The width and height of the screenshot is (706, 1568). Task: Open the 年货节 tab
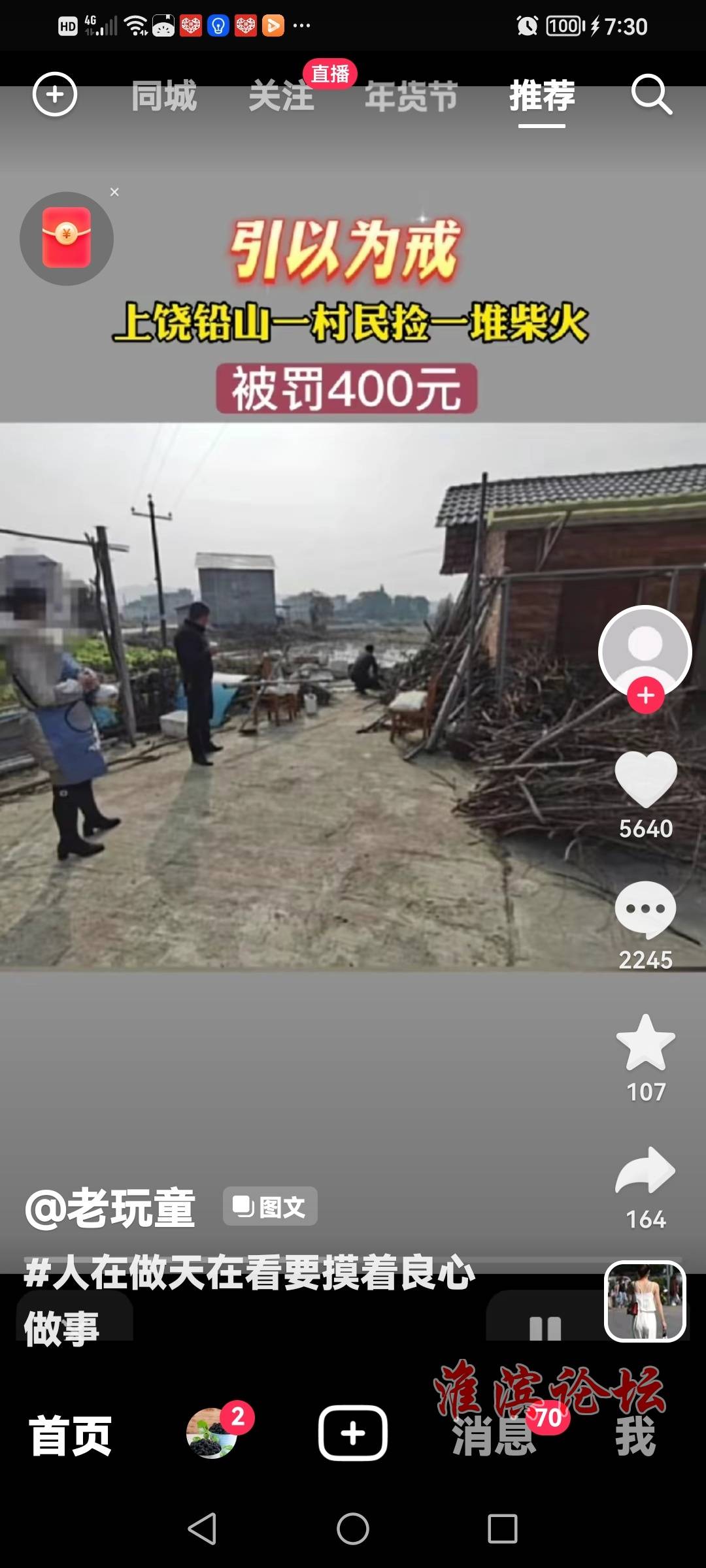coord(411,96)
